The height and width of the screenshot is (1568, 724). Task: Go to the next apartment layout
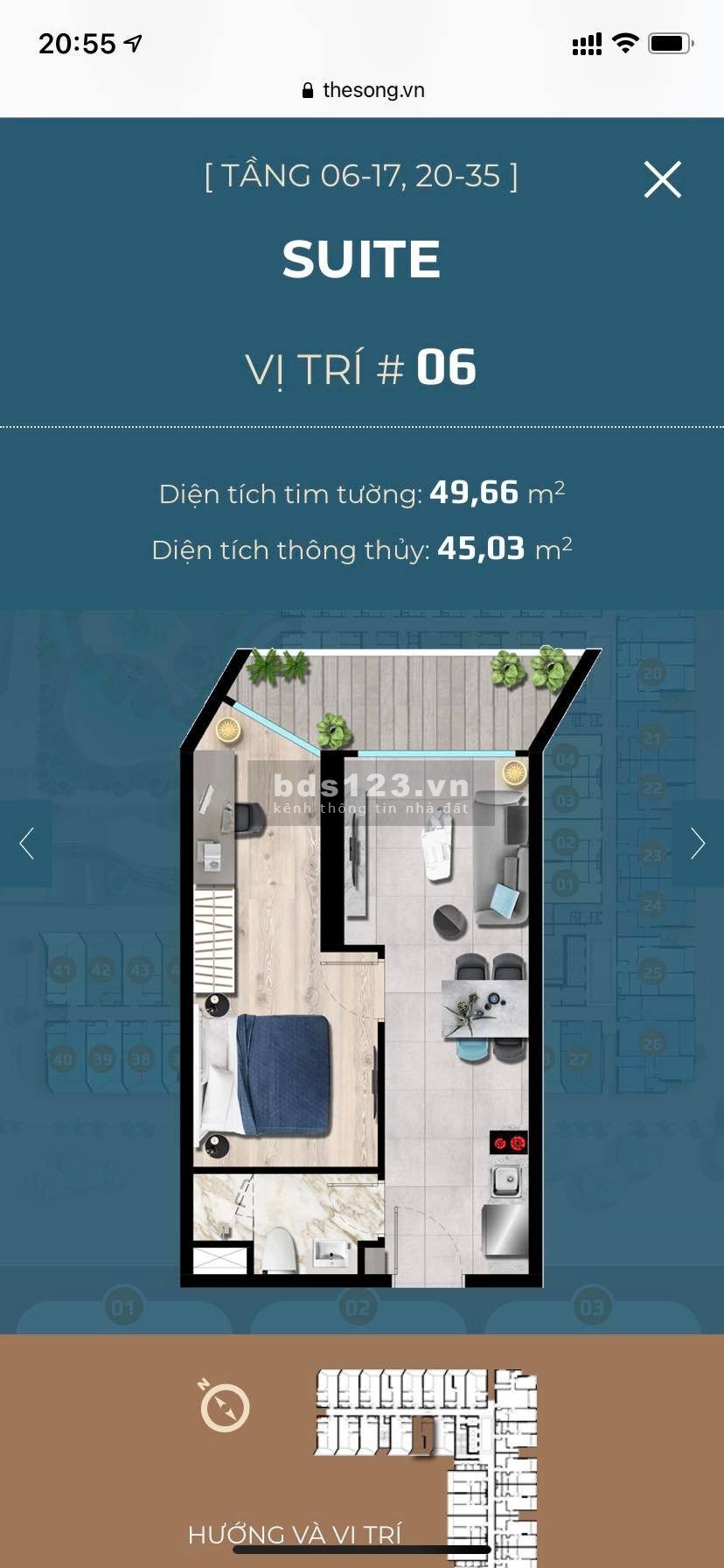pos(697,843)
